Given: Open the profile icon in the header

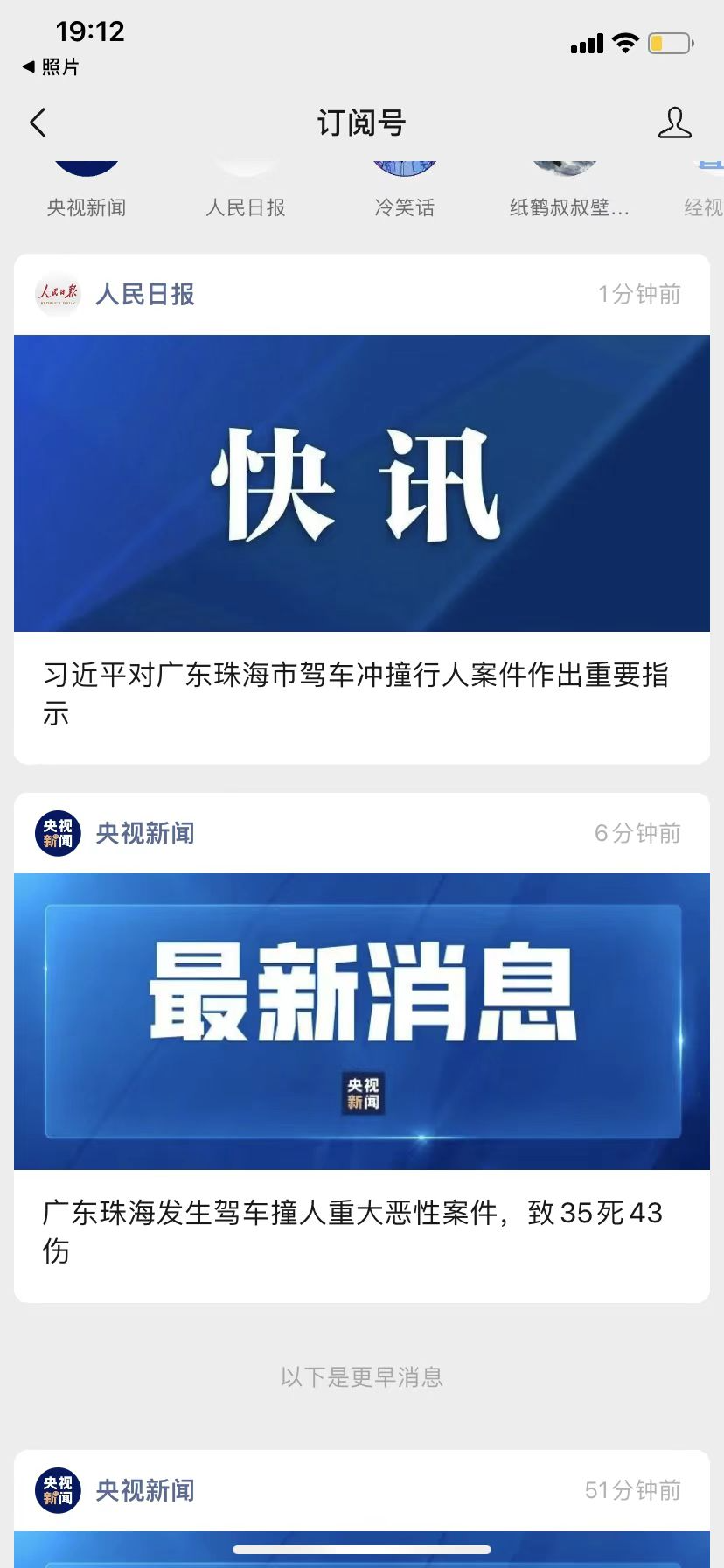Looking at the screenshot, I should click(674, 123).
